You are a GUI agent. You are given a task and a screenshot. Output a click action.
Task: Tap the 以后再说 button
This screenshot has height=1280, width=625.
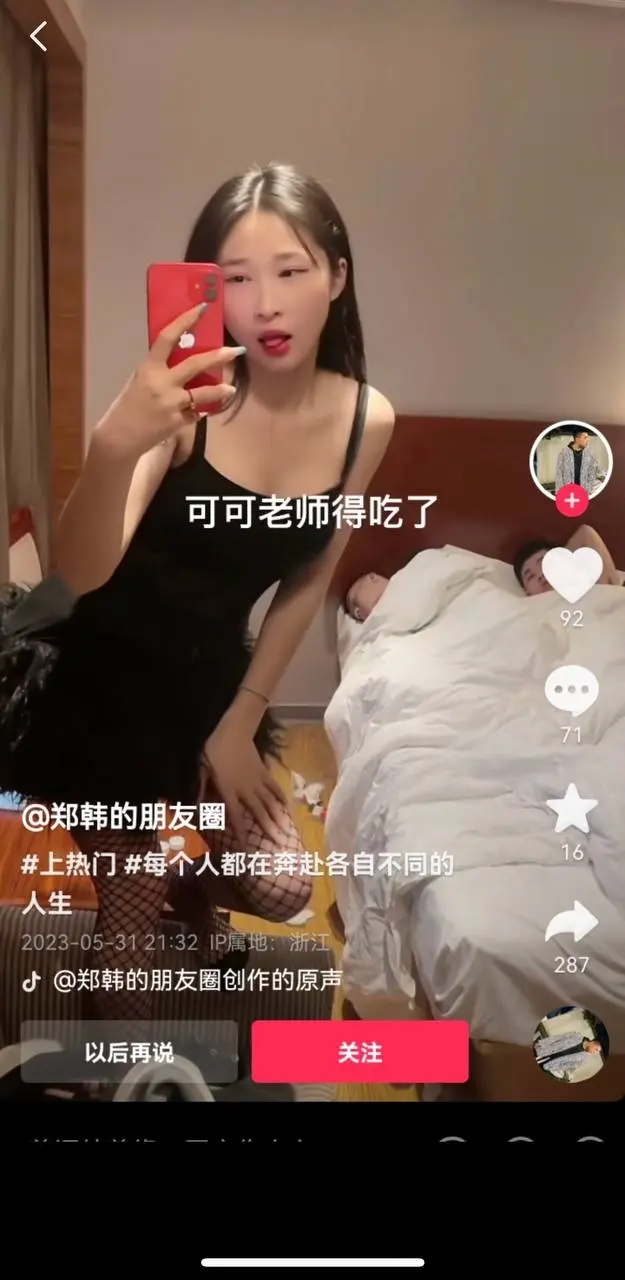(x=129, y=1052)
